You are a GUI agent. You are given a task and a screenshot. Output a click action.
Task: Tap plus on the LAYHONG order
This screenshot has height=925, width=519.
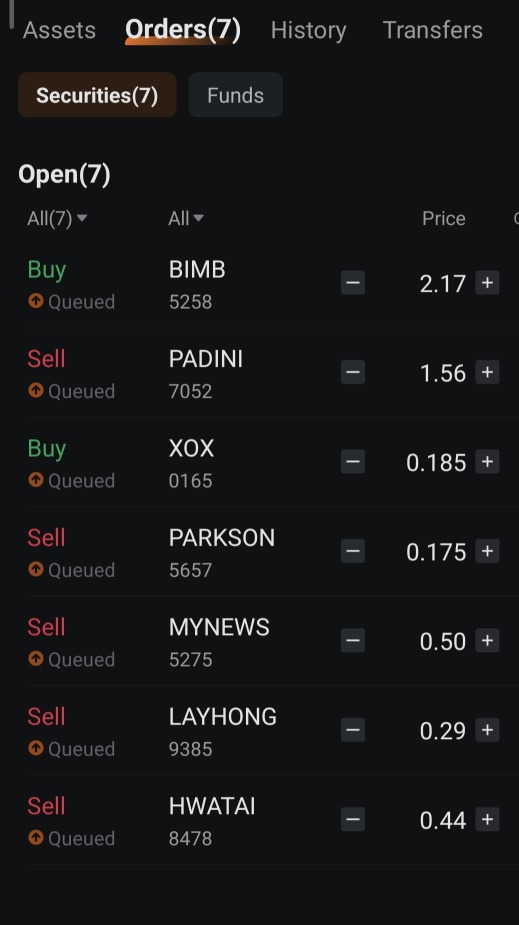(487, 730)
